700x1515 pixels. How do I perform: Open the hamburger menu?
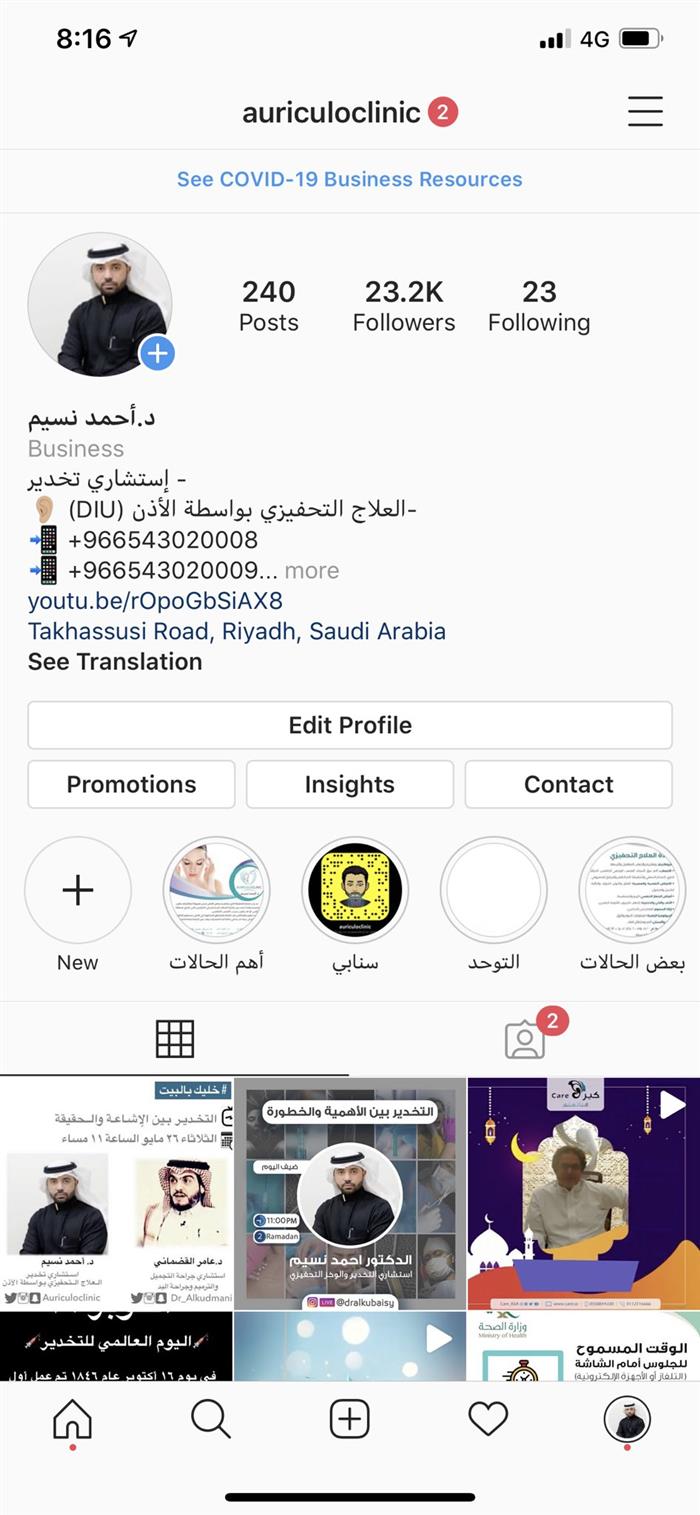[645, 111]
